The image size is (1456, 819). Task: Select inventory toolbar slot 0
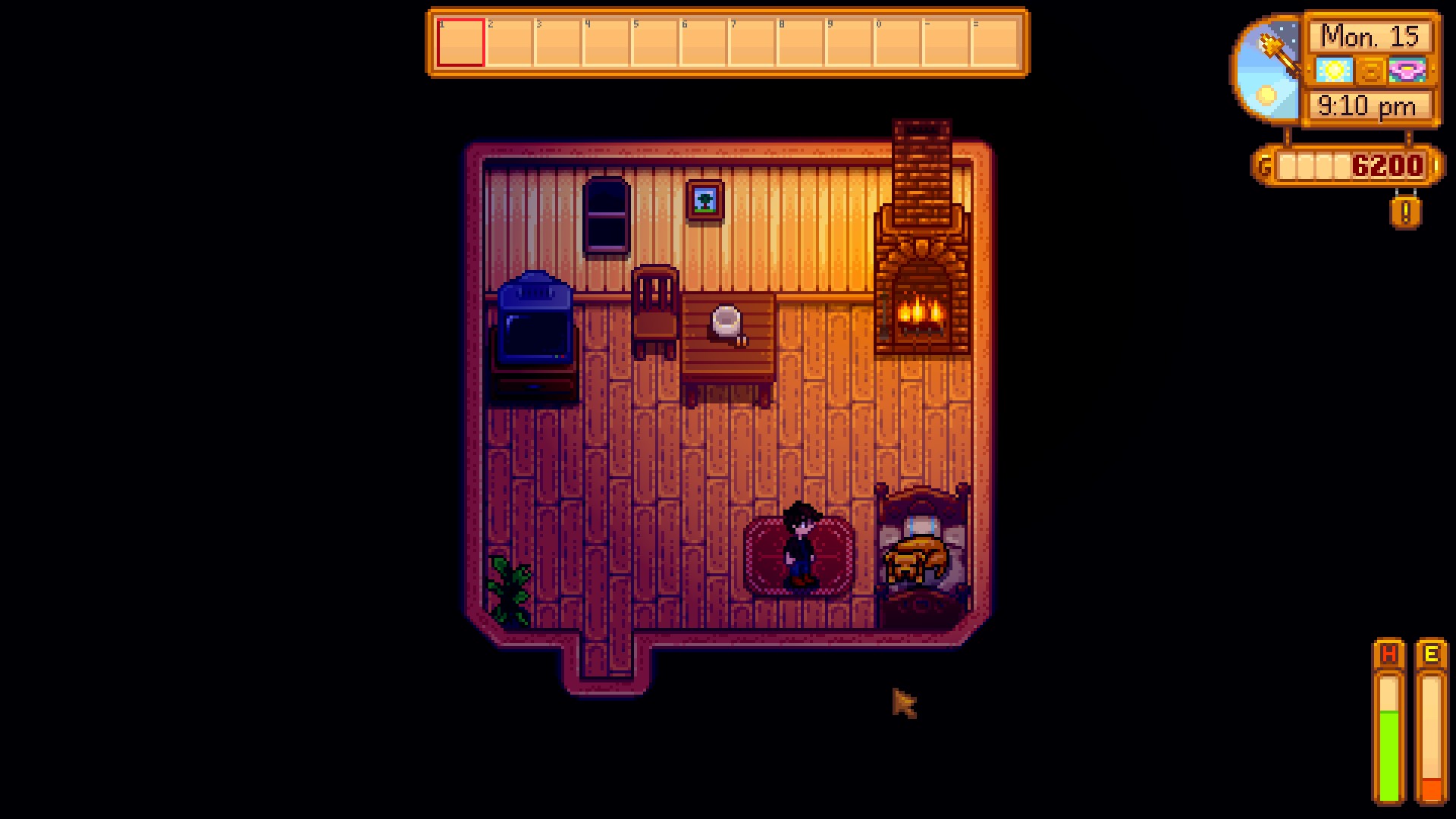897,42
